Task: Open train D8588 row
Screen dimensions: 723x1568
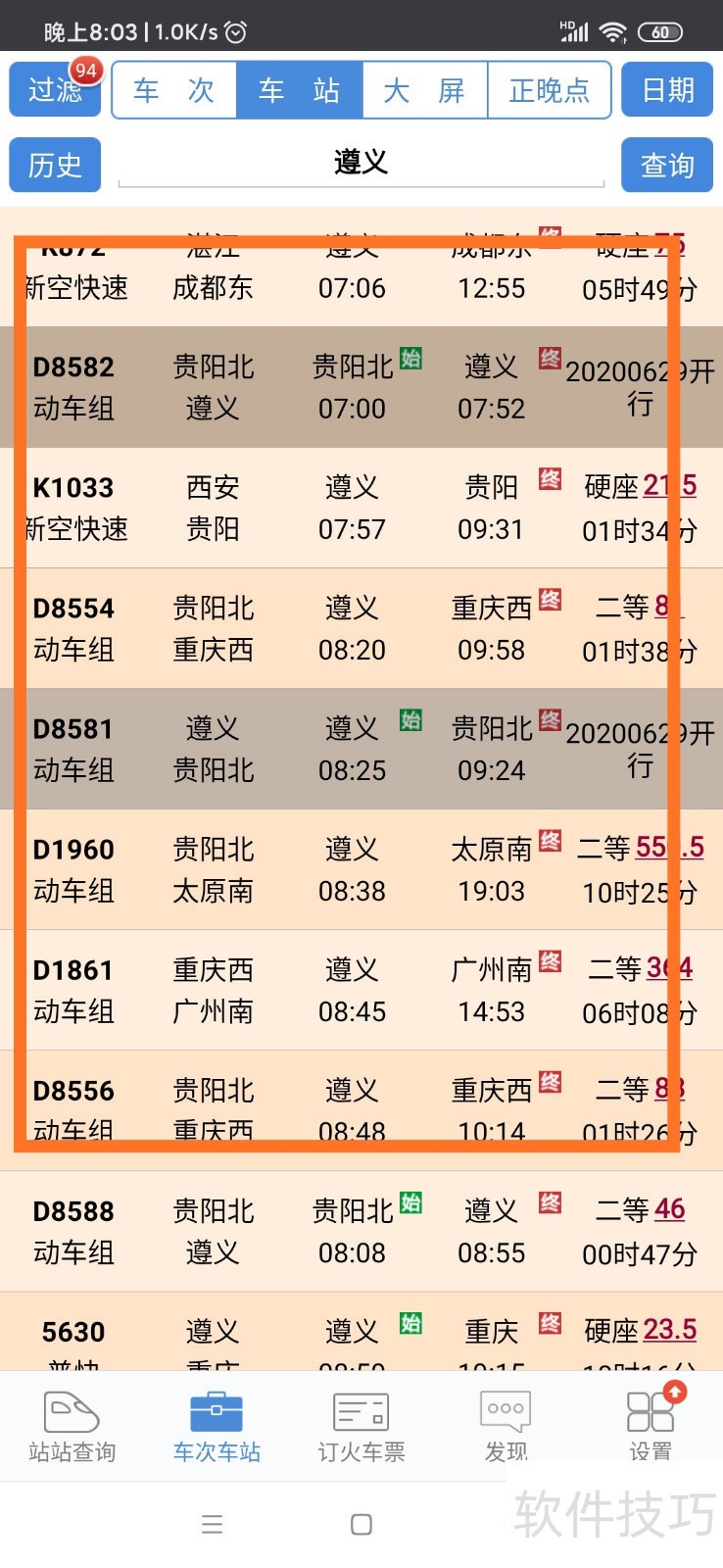Action: 74,1231
